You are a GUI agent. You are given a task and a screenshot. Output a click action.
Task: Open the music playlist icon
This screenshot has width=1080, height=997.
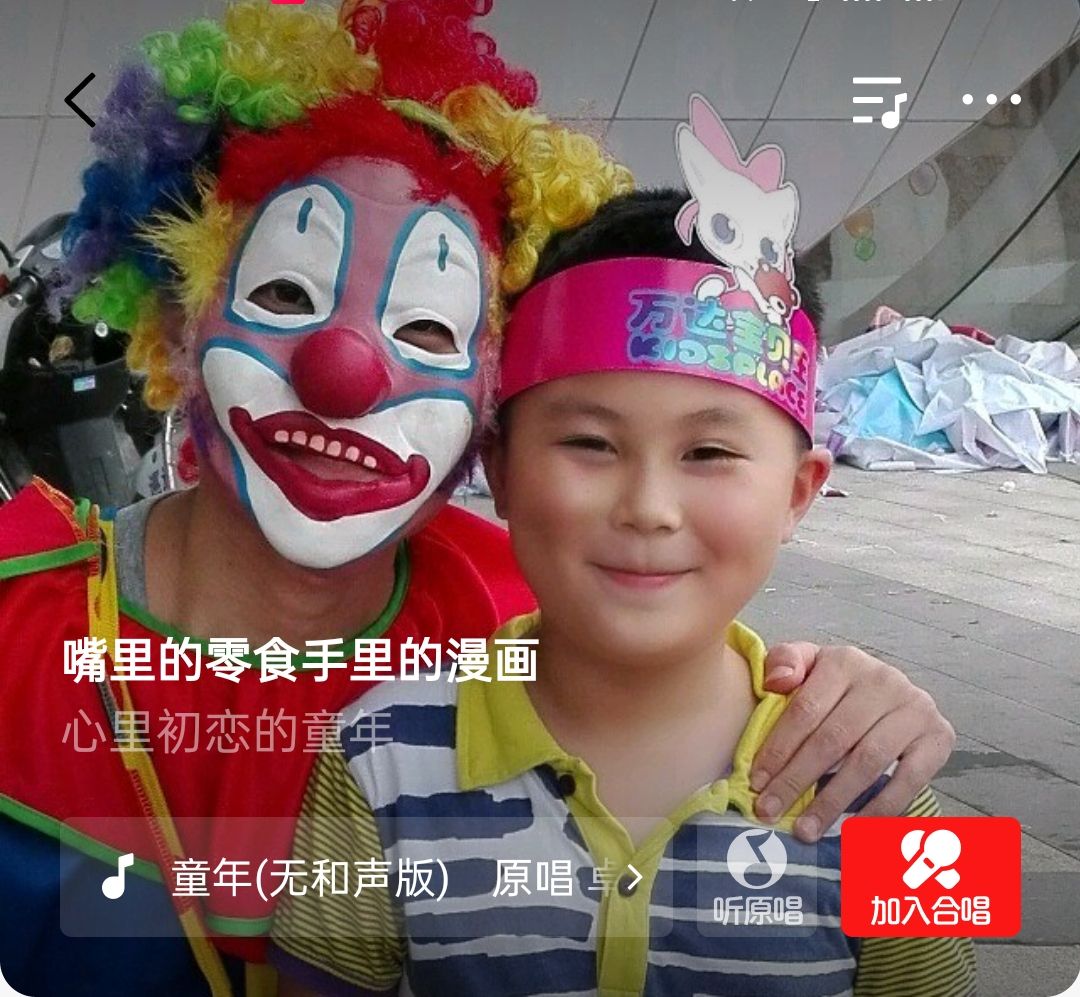(x=879, y=101)
